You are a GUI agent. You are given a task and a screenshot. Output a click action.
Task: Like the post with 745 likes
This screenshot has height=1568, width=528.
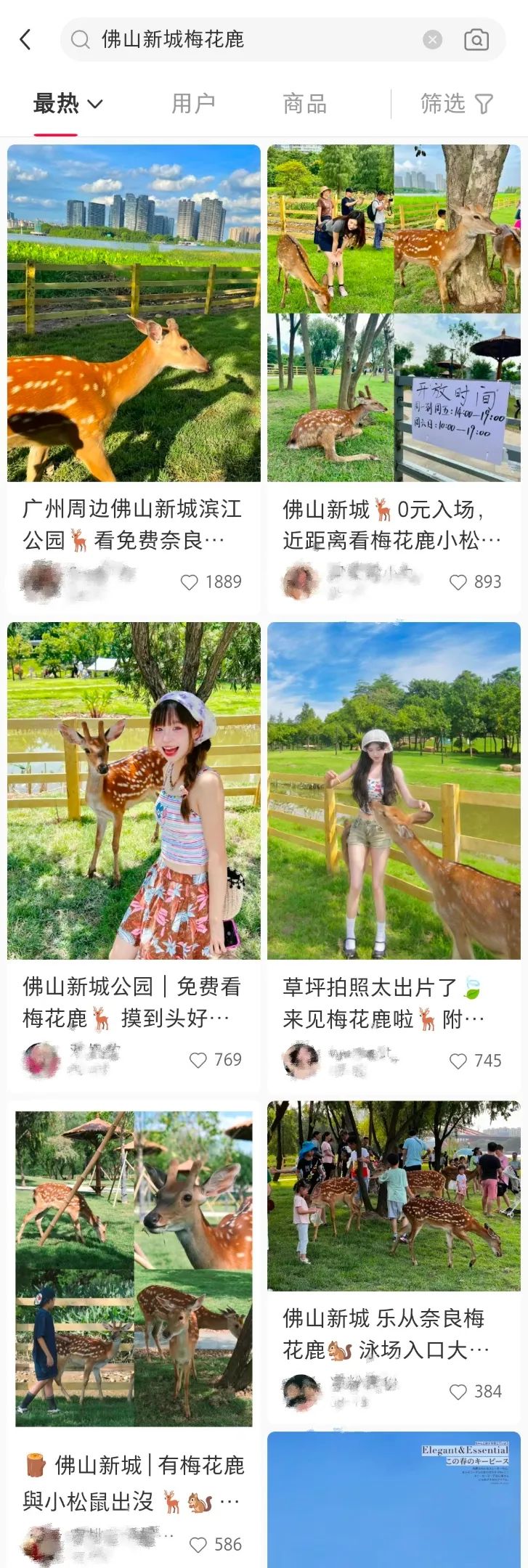point(458,1061)
